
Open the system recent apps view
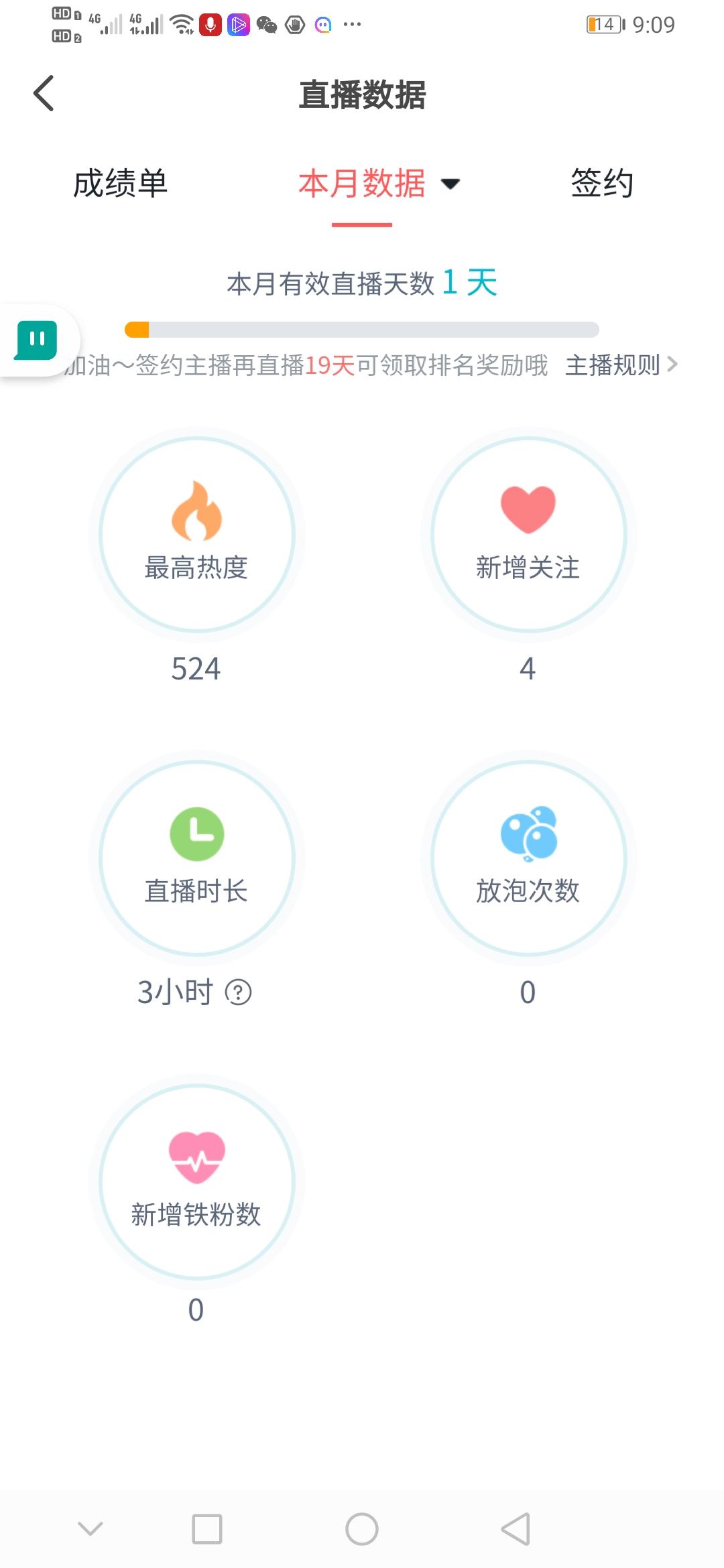click(207, 1529)
